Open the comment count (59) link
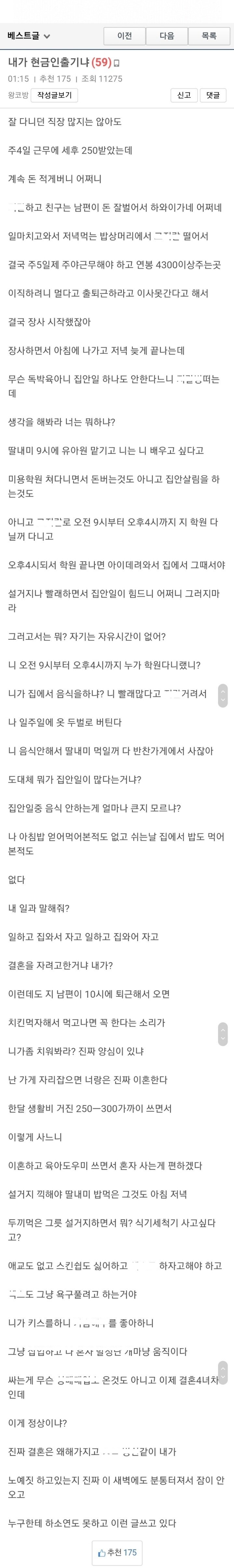The width and height of the screenshot is (234, 1568). [102, 62]
